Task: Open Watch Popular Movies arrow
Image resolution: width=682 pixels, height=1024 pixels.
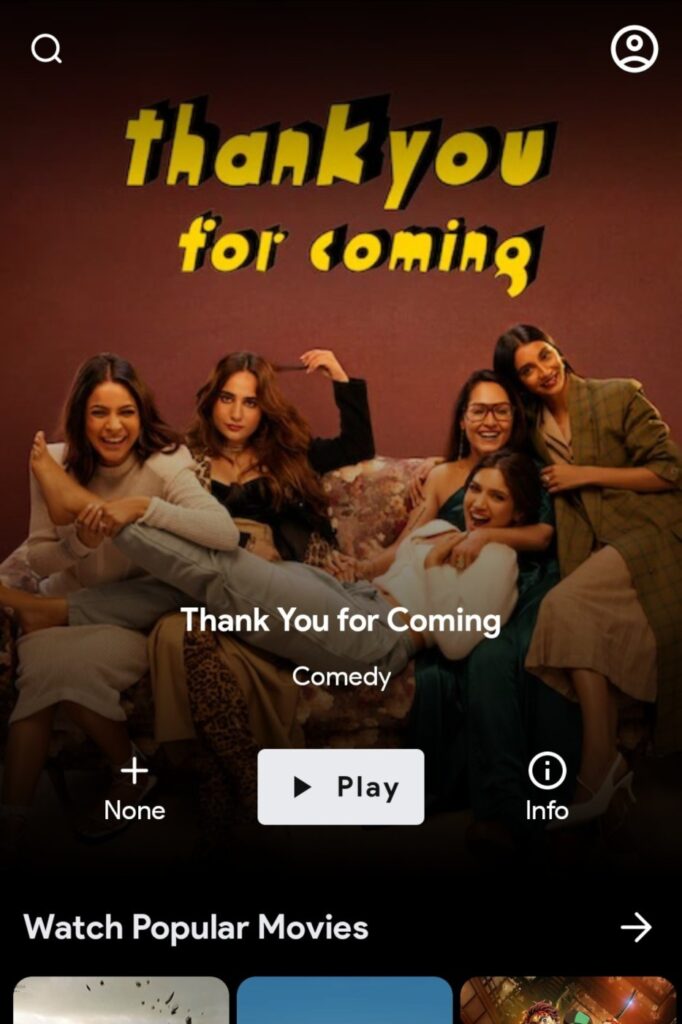Action: (635, 927)
